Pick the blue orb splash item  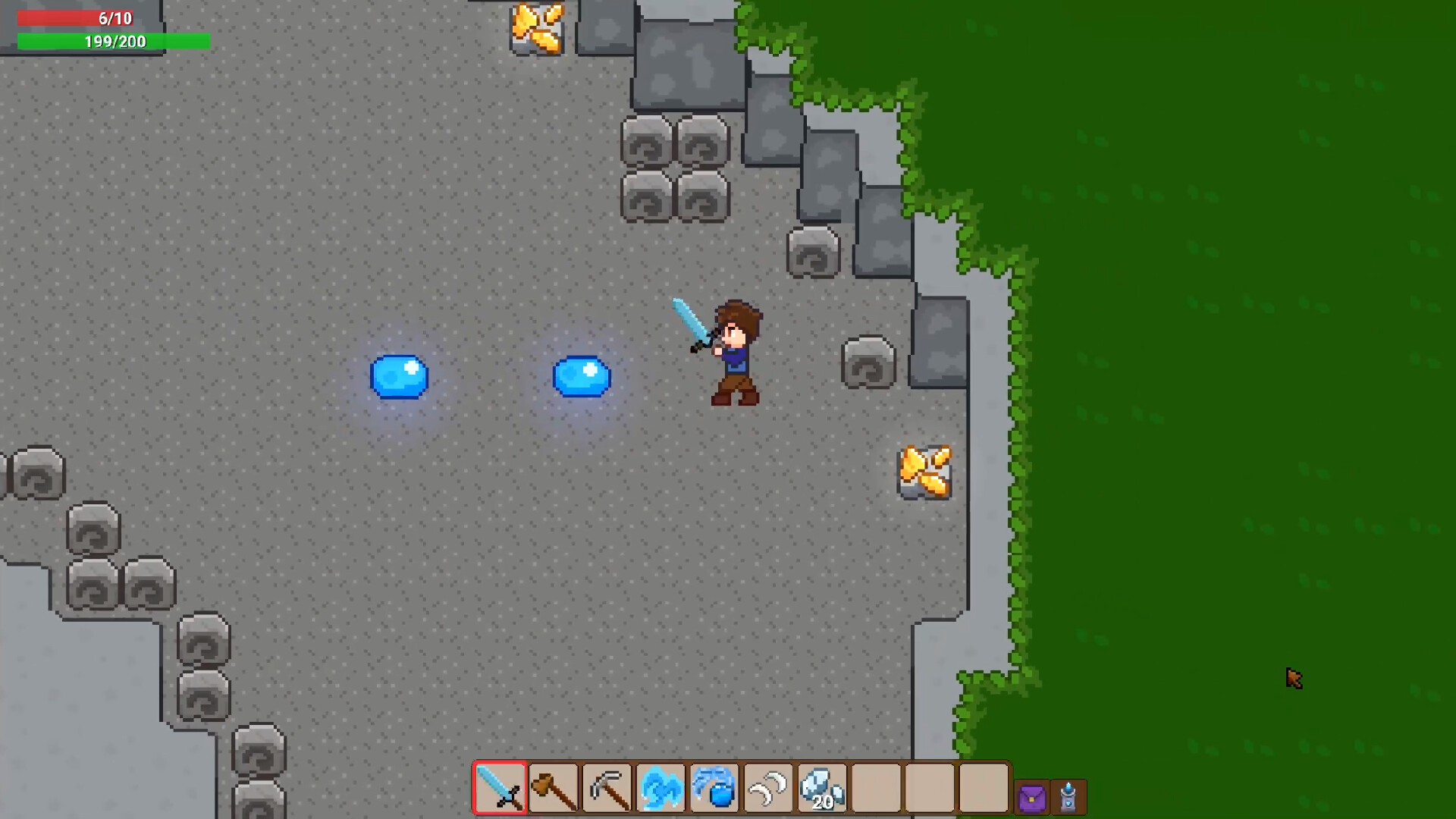[715, 789]
